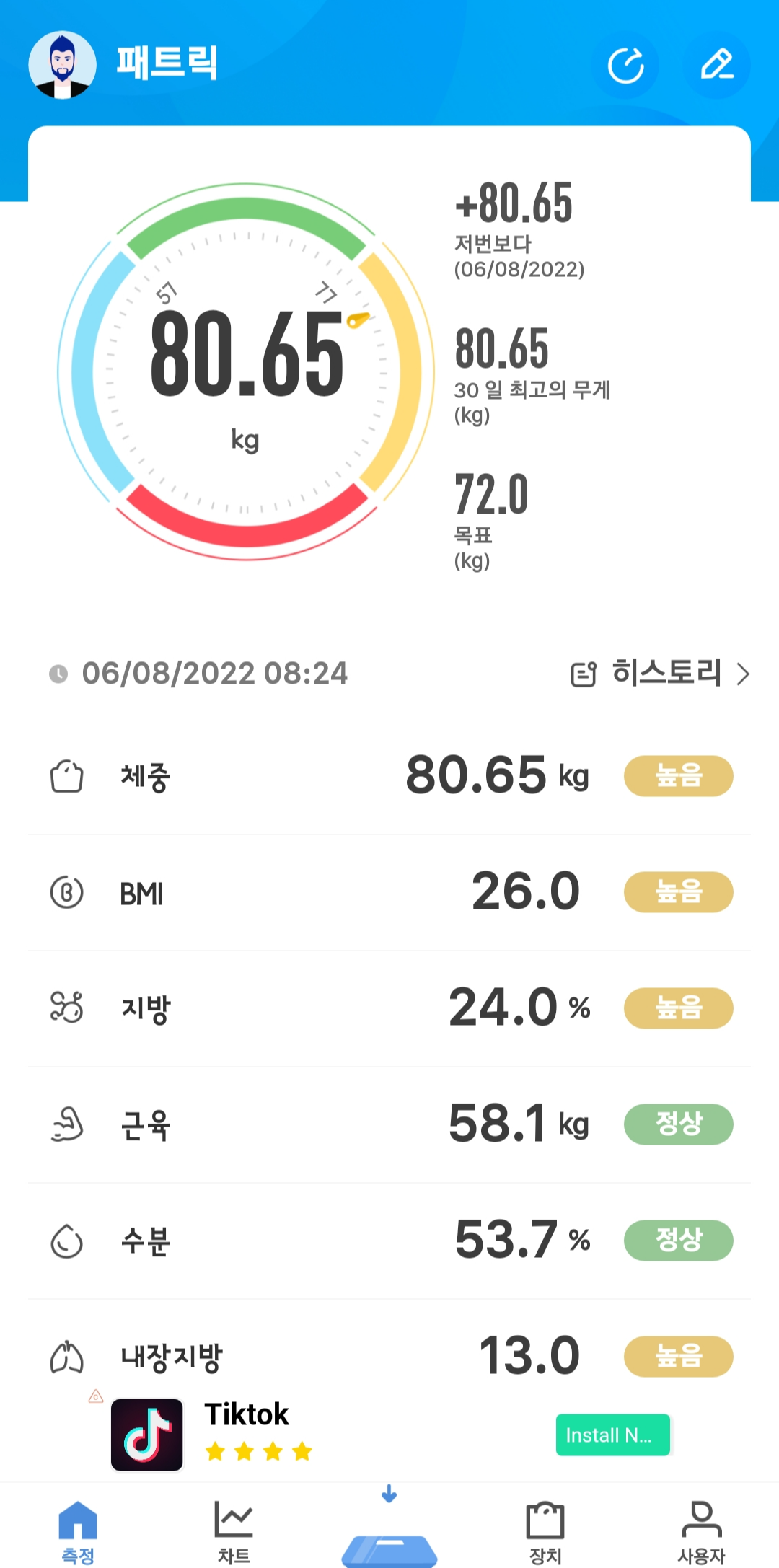Image resolution: width=779 pixels, height=1568 pixels.
Task: Select the 측정 tab
Action: click(x=77, y=1529)
